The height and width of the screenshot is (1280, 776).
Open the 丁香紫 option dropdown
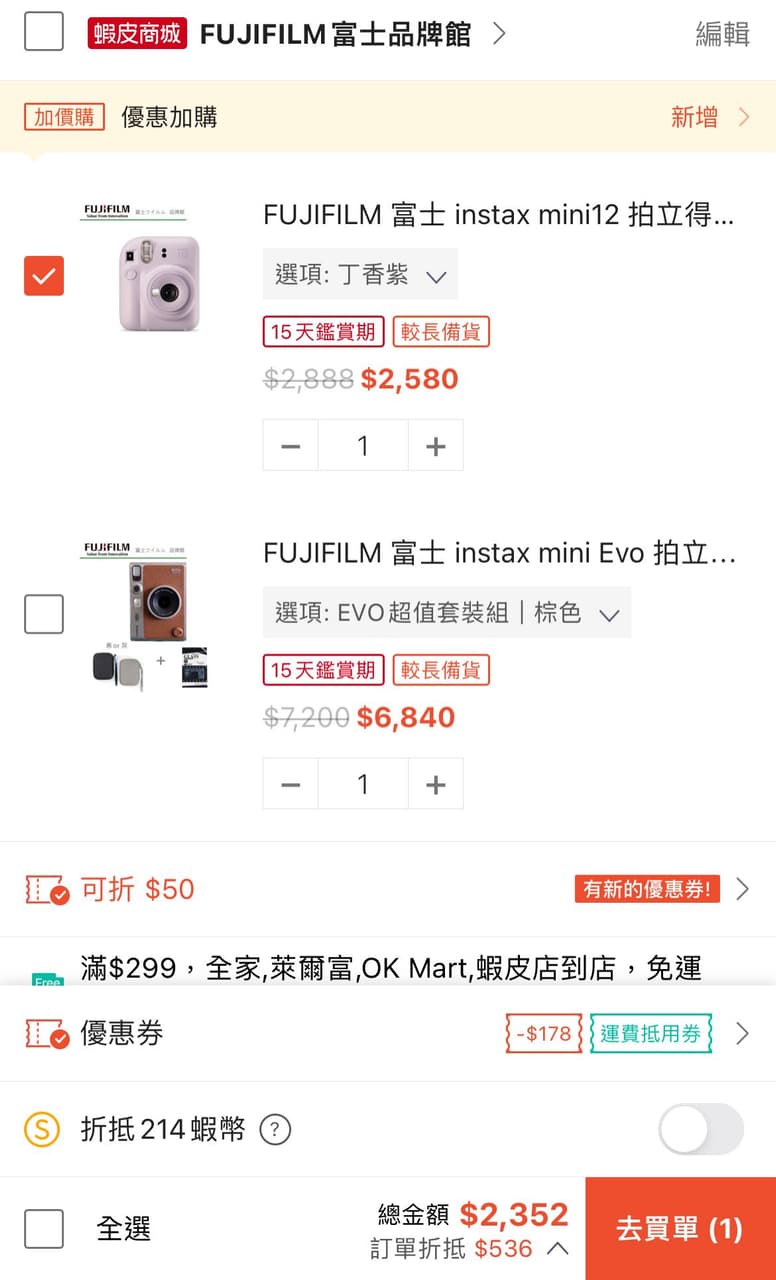point(360,274)
